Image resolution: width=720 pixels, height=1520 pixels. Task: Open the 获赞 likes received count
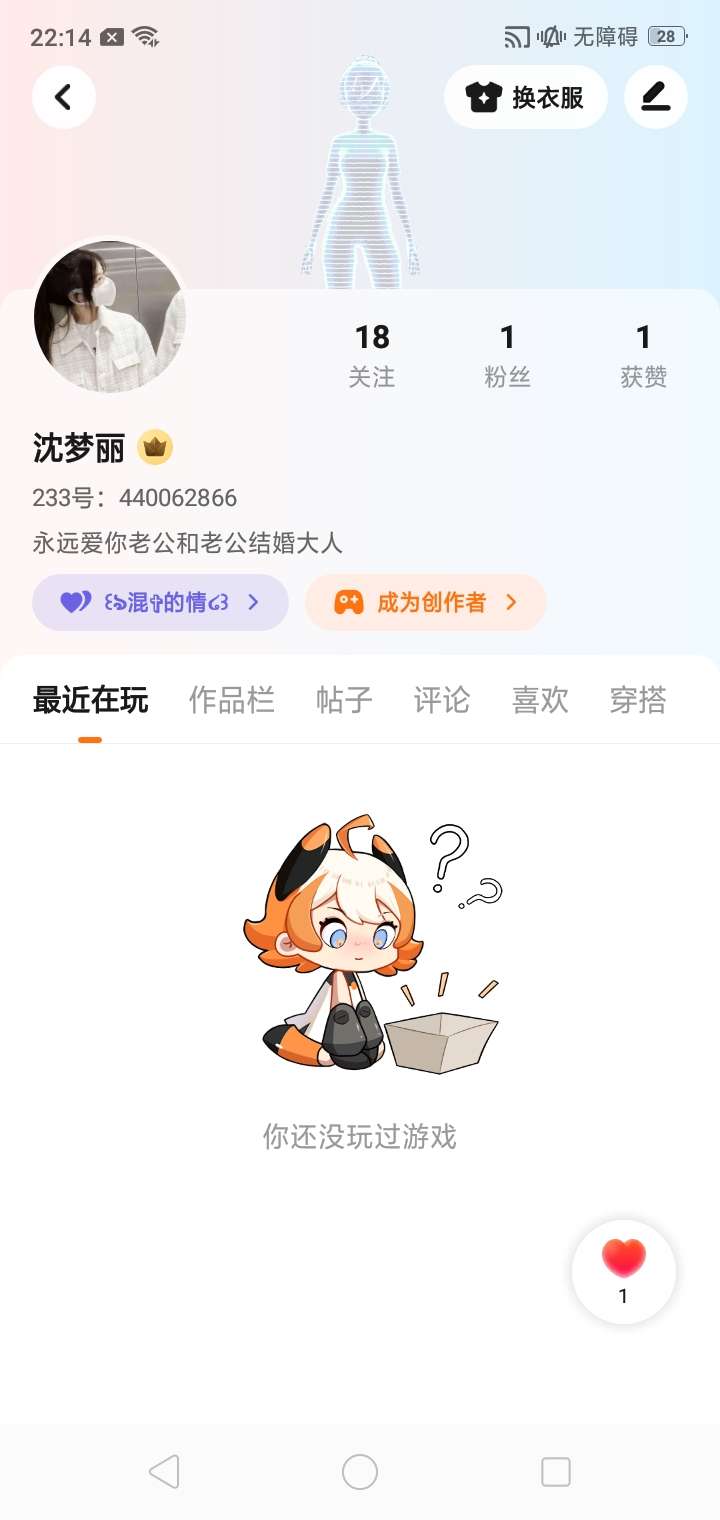coord(643,355)
